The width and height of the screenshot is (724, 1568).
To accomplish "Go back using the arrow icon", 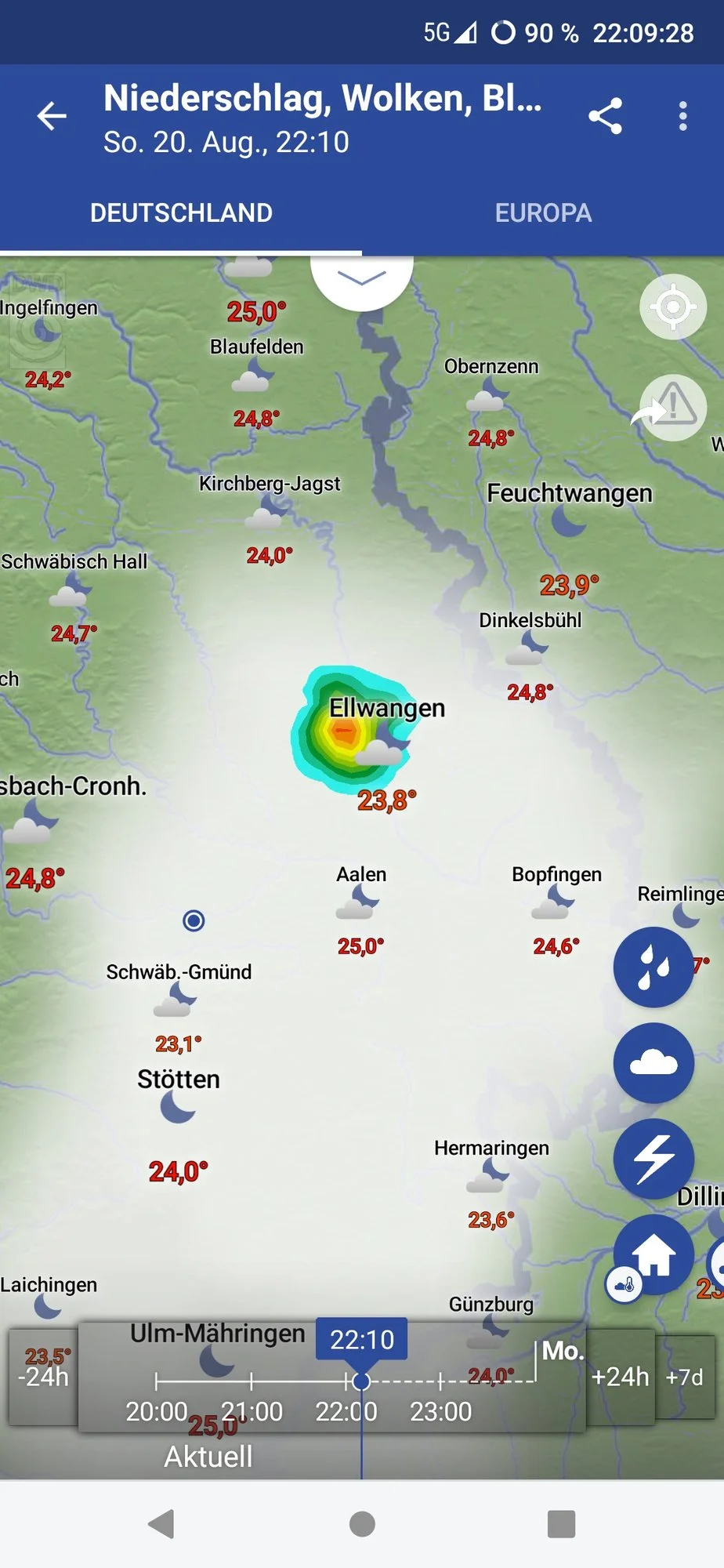I will coord(52,116).
